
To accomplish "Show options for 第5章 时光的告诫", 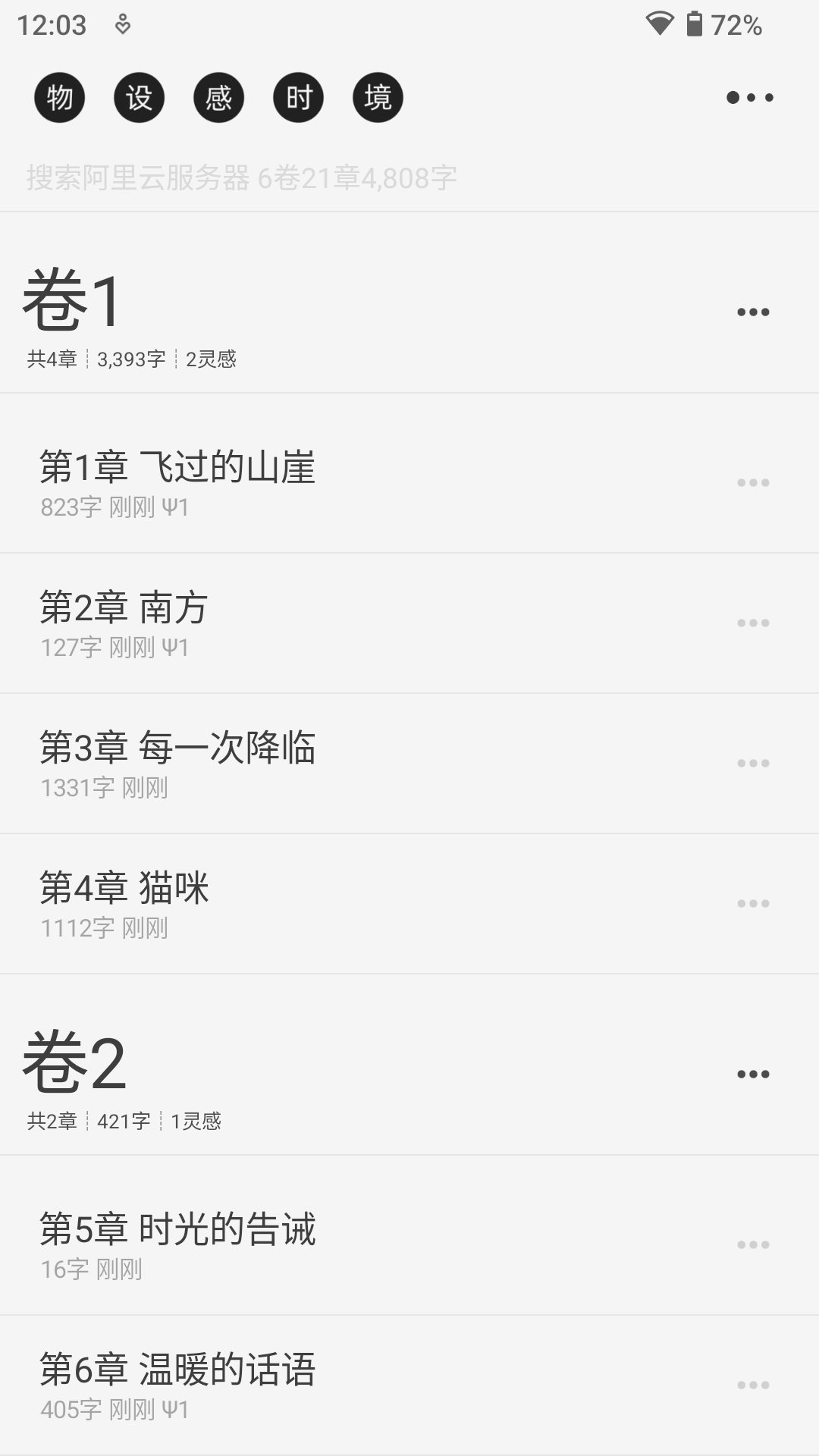I will point(753,1244).
